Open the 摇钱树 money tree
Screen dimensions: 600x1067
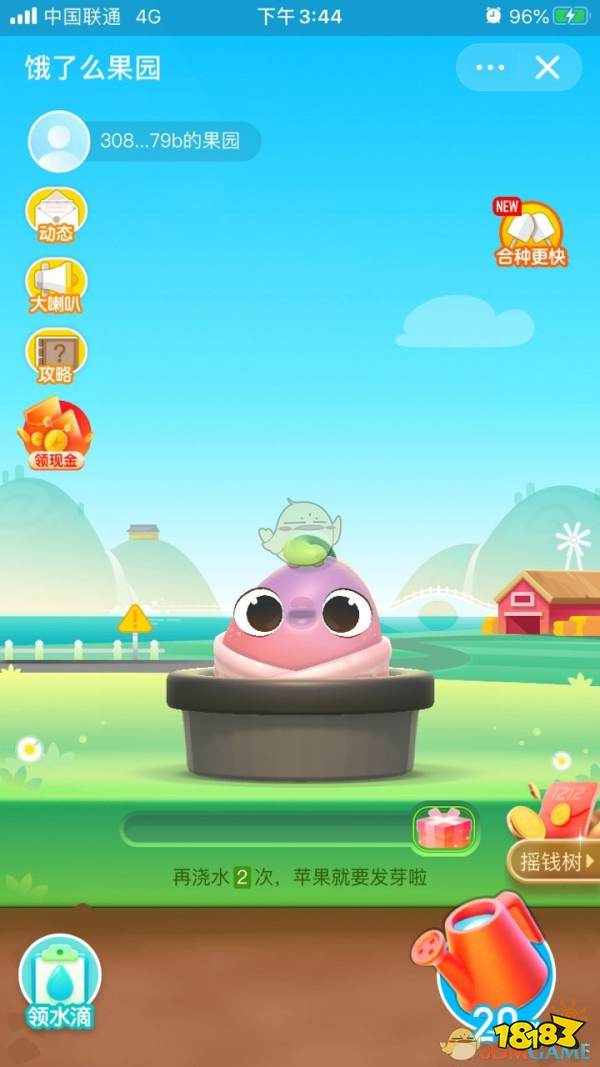552,860
